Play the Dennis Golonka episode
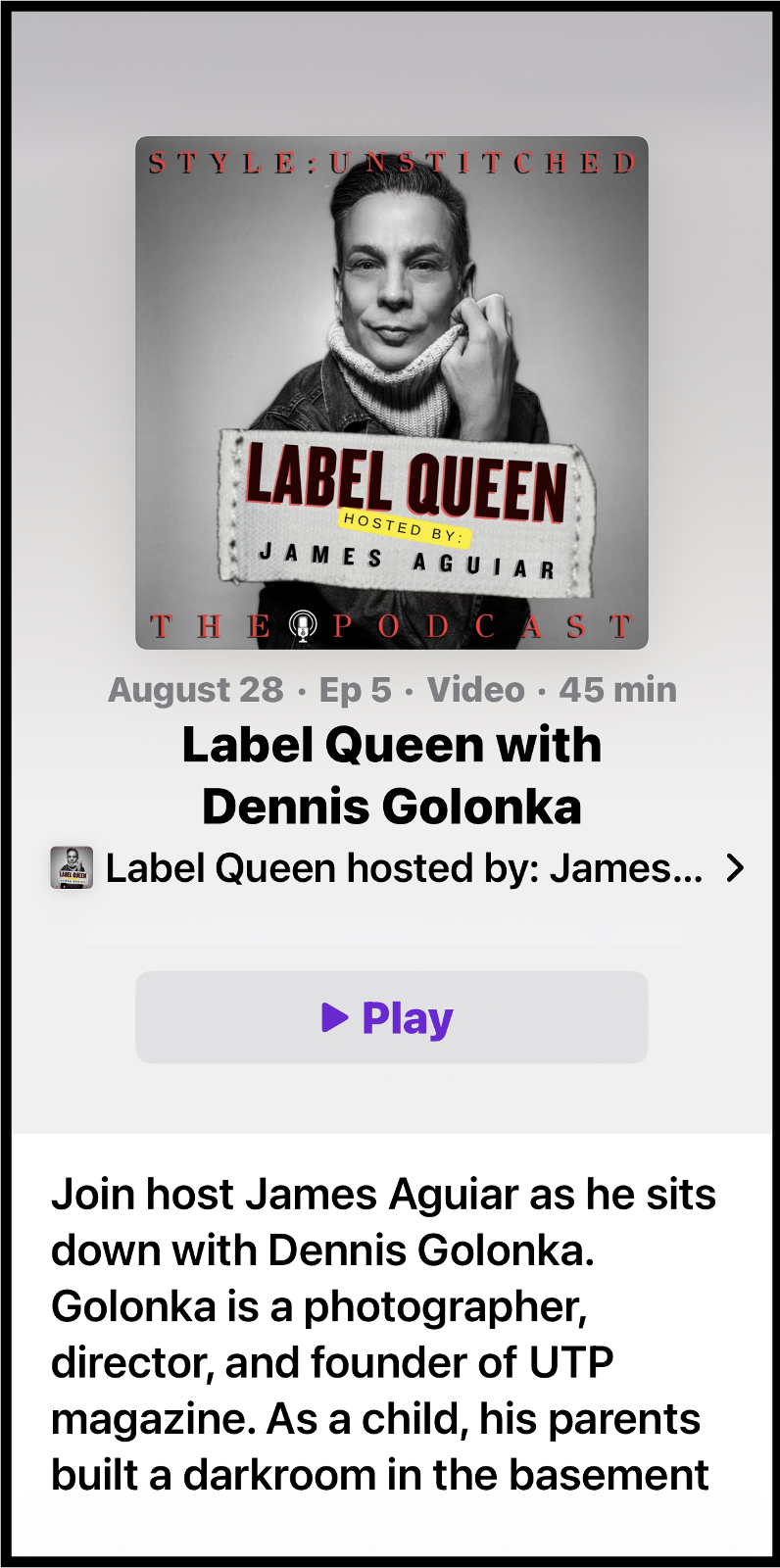 391,1017
